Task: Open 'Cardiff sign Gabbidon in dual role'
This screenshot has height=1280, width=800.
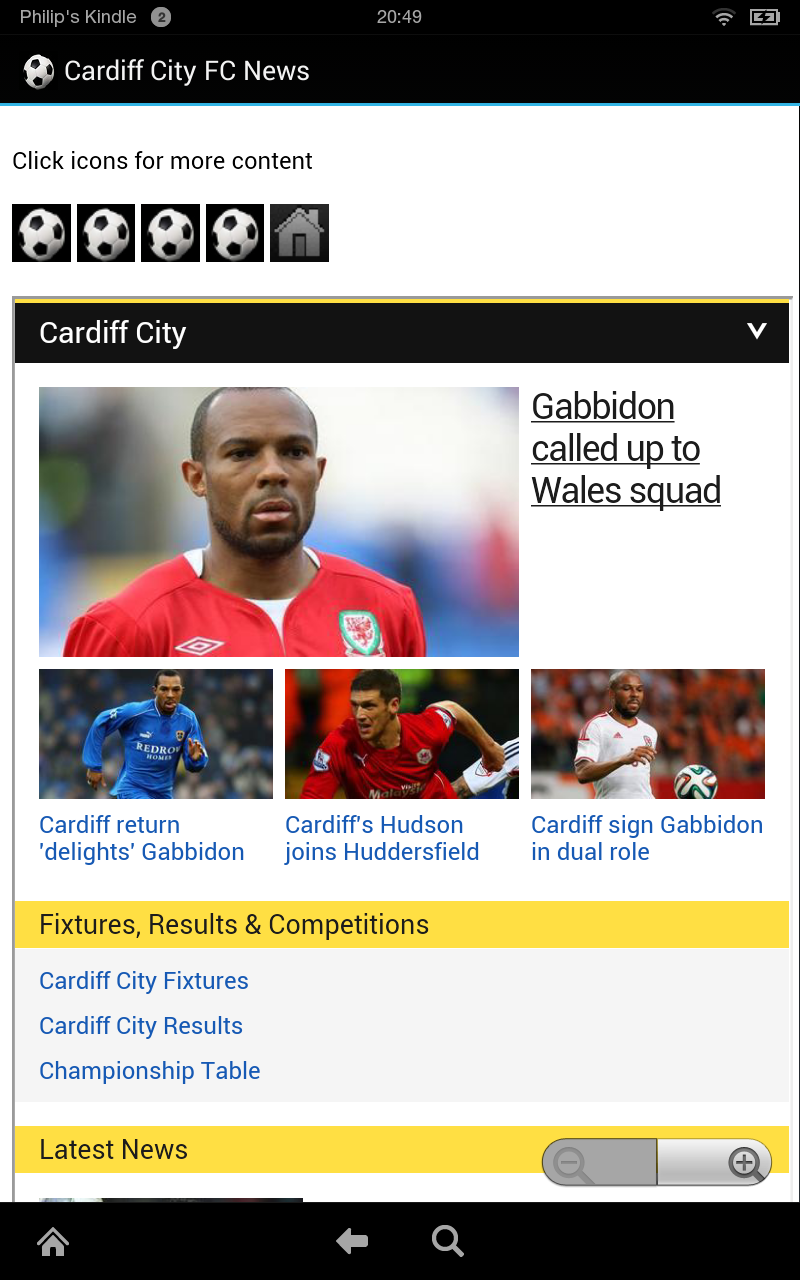Action: (646, 838)
